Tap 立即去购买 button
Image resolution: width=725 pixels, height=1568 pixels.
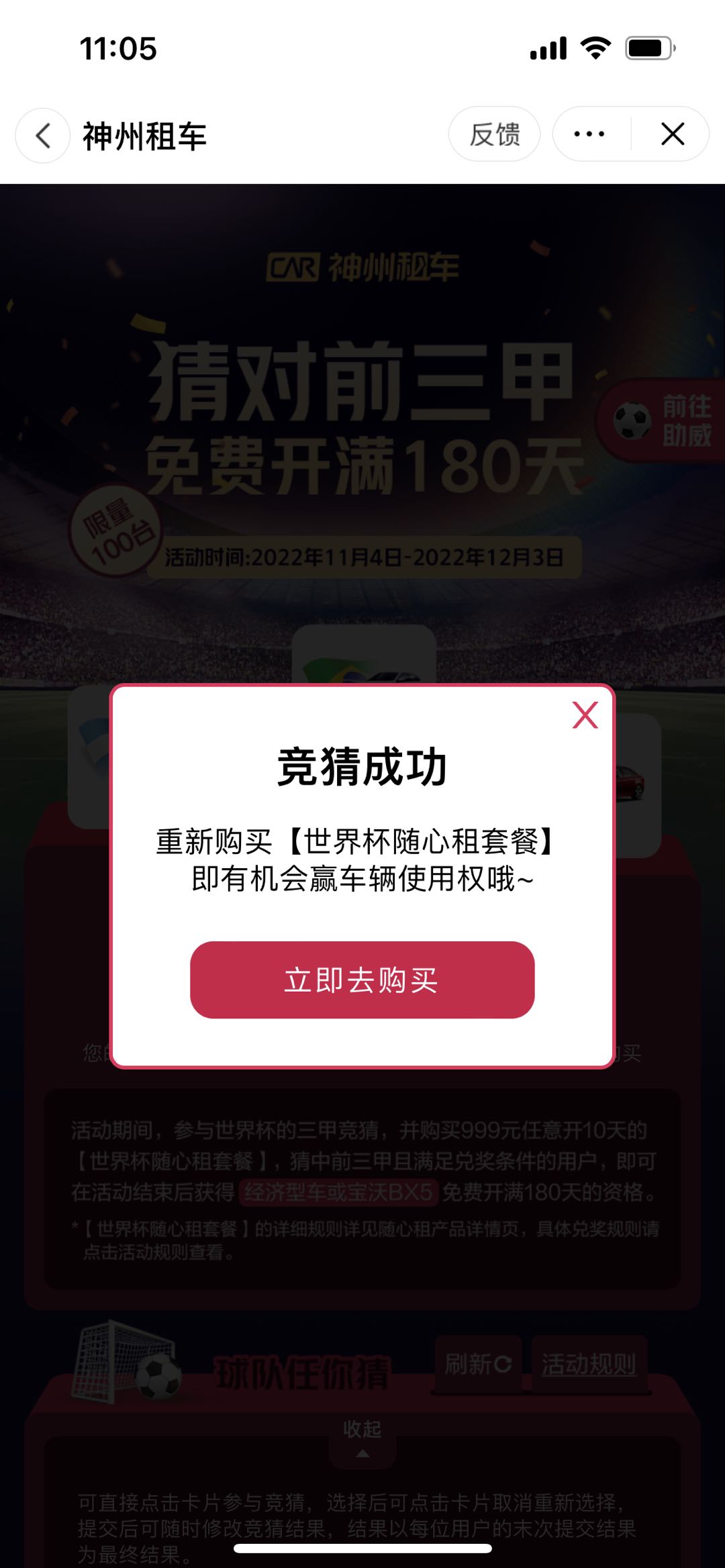(362, 980)
